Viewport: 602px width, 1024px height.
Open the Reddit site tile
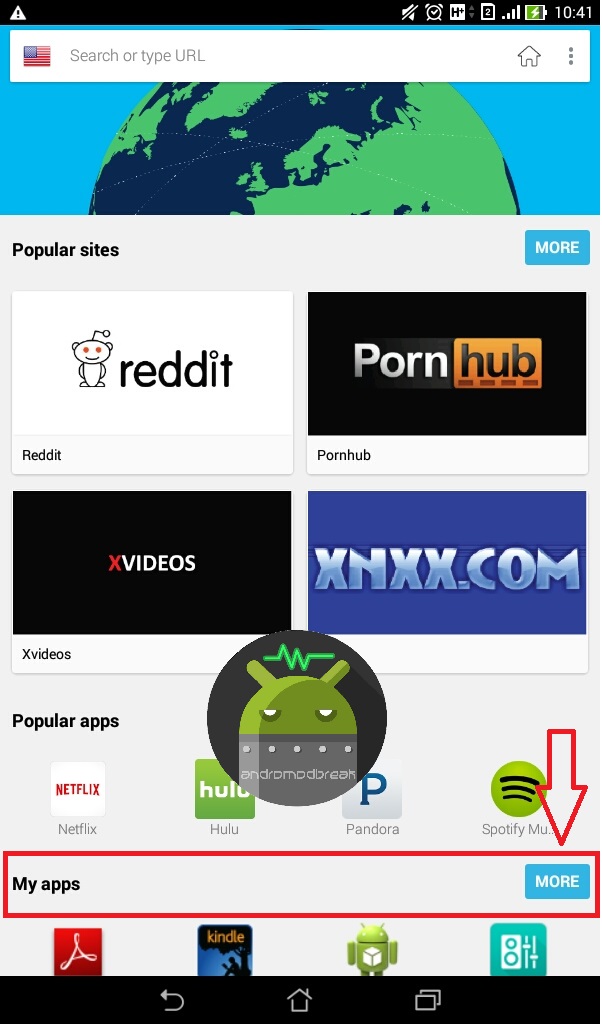tap(152, 382)
